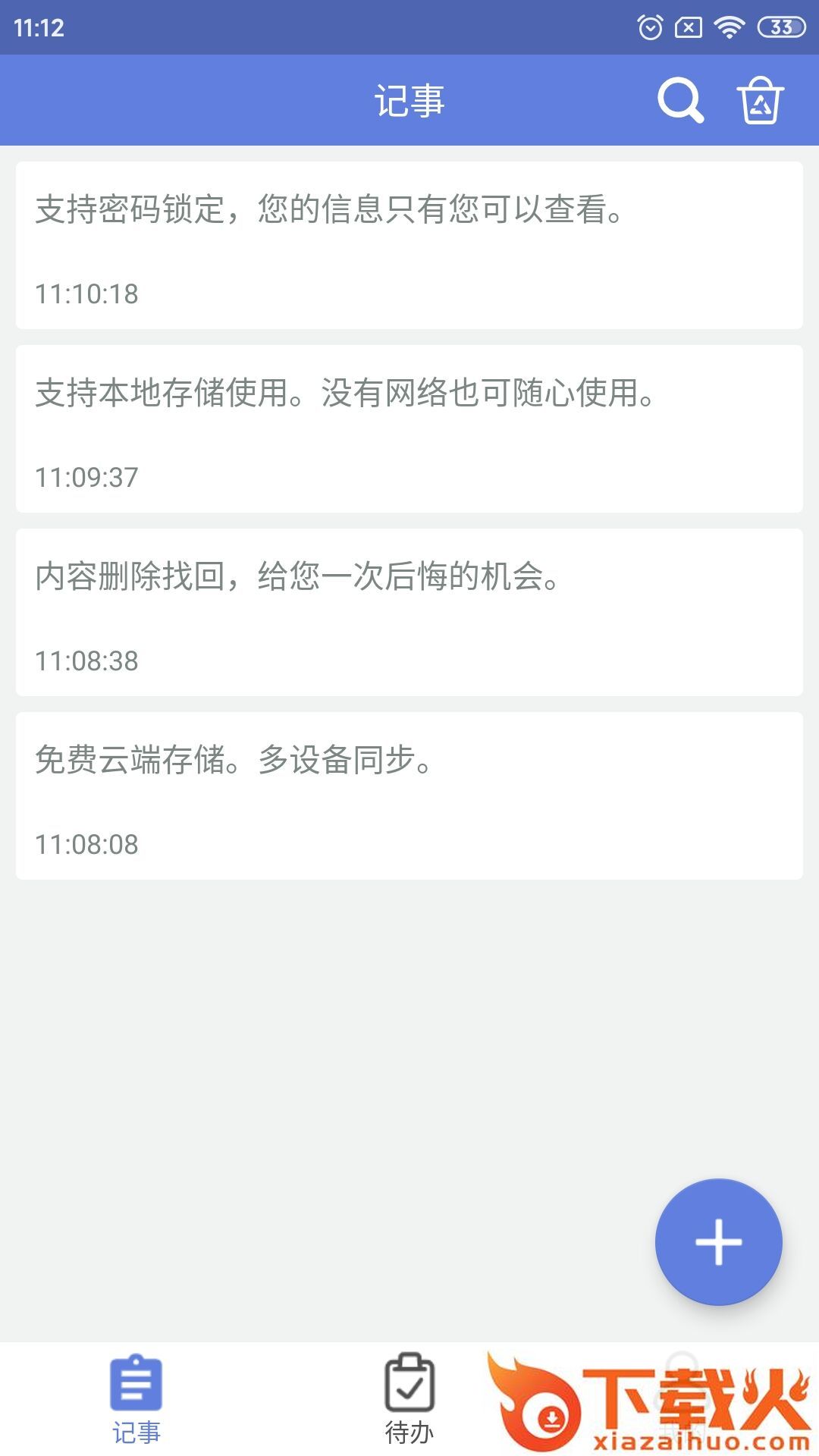Switch to the 待办 tab

pos(409,1400)
